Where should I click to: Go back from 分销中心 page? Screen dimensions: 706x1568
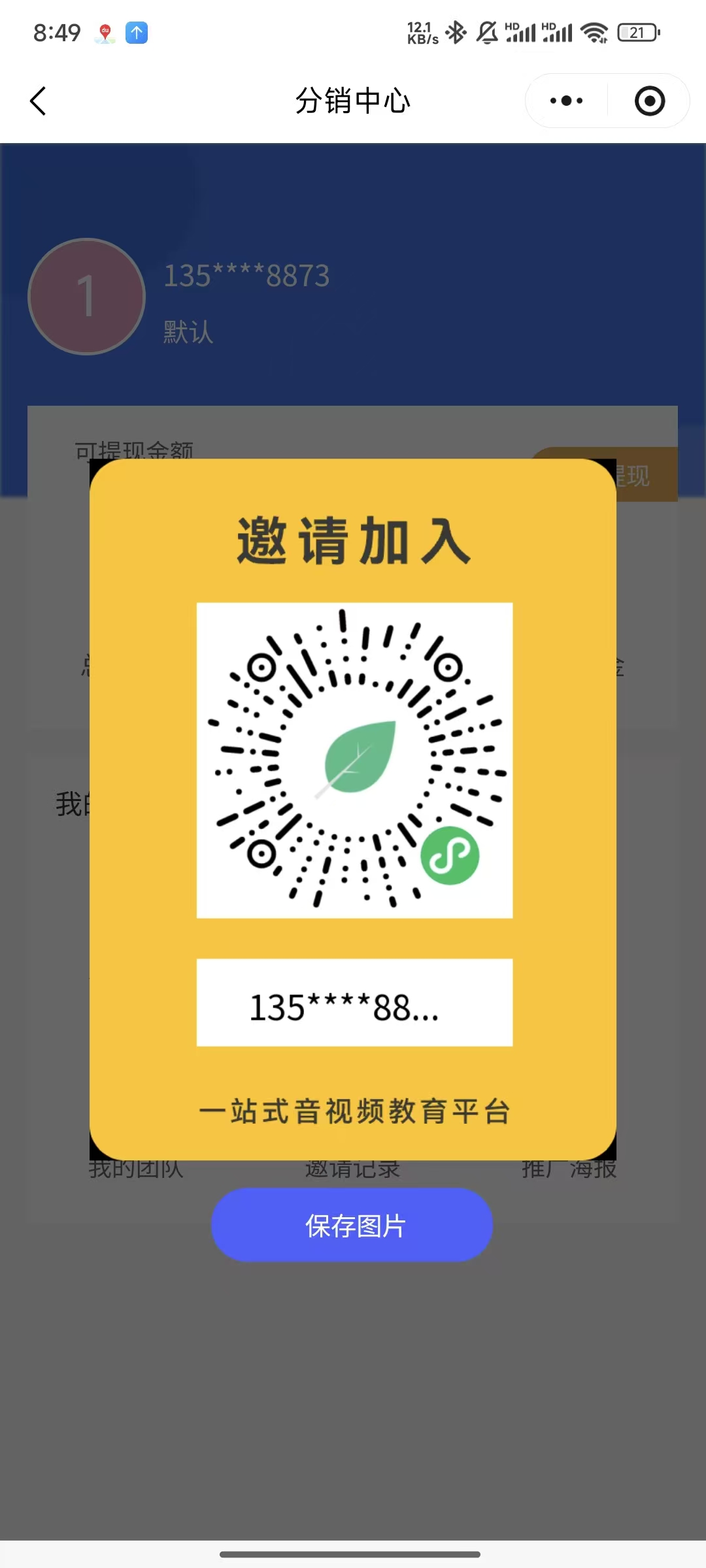(x=38, y=101)
